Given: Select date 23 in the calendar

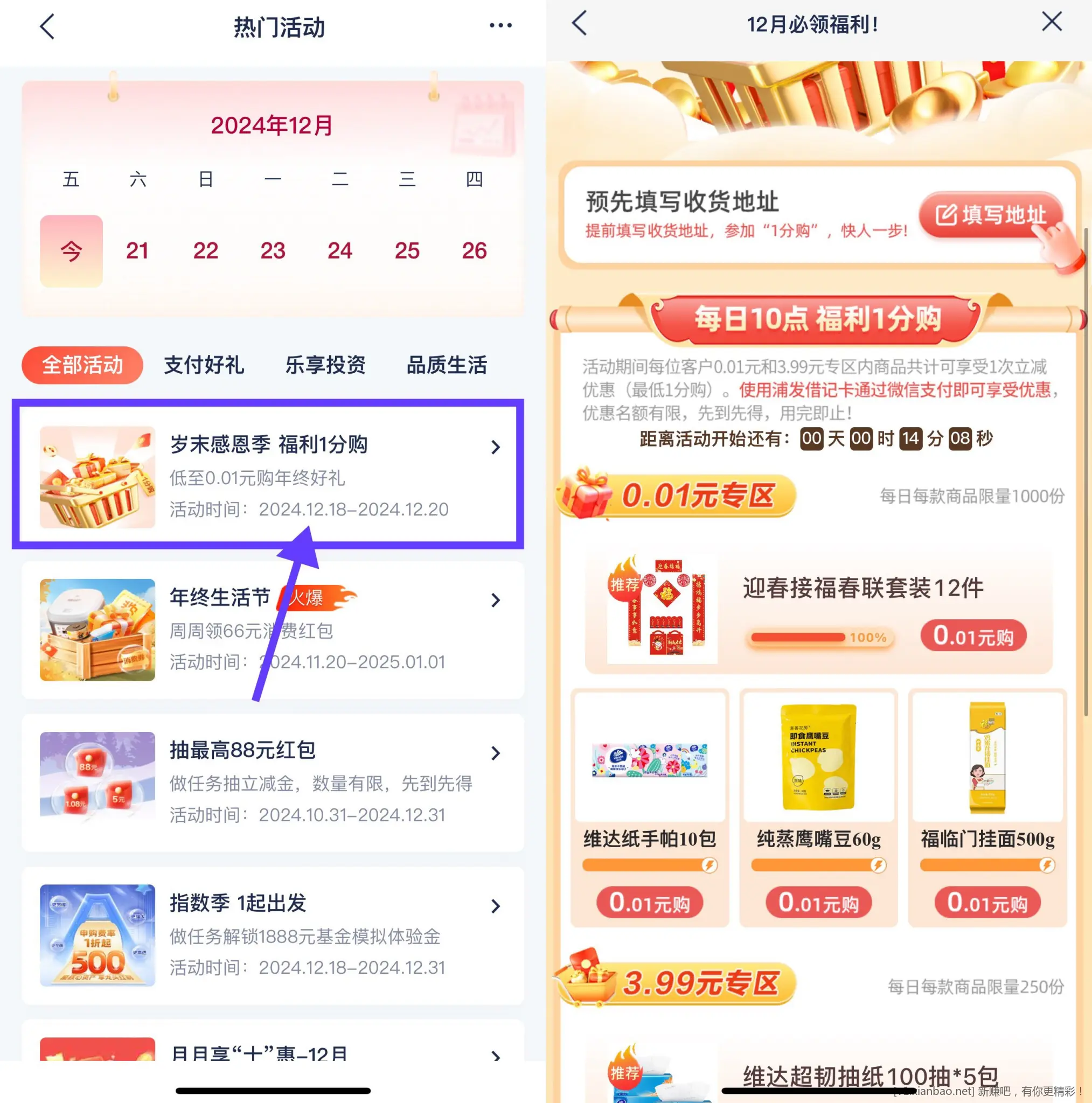Looking at the screenshot, I should click(x=273, y=250).
